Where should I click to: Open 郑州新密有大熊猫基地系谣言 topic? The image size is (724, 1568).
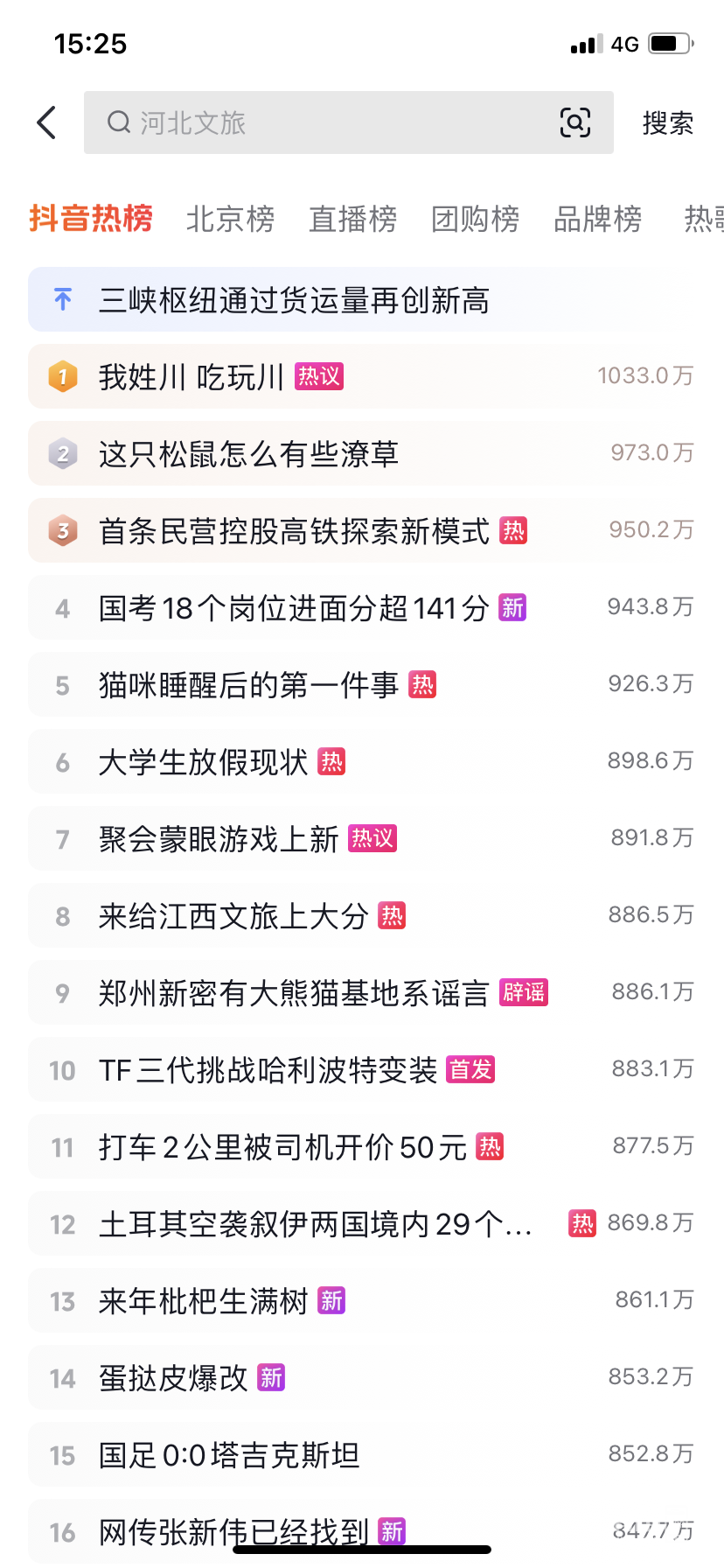294,993
